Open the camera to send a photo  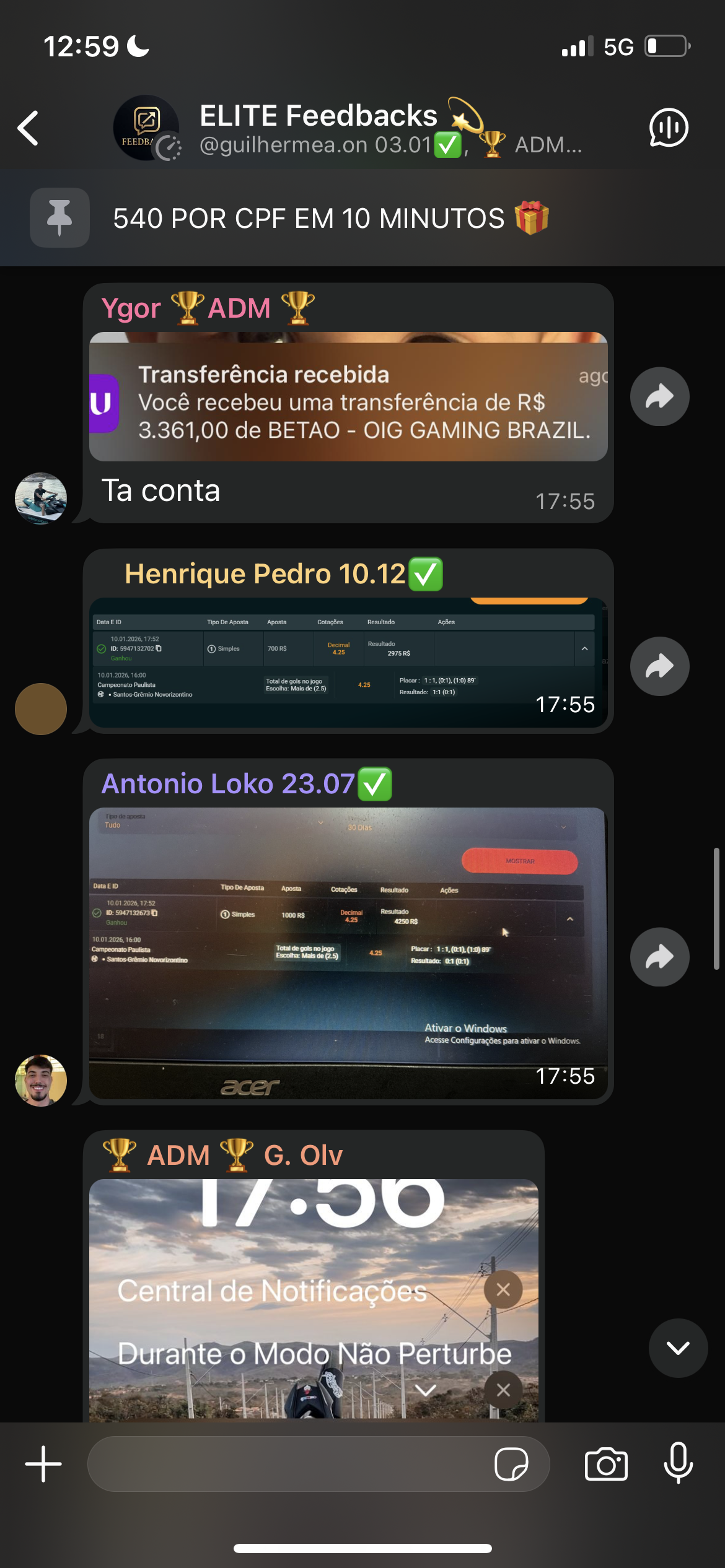[x=606, y=1464]
